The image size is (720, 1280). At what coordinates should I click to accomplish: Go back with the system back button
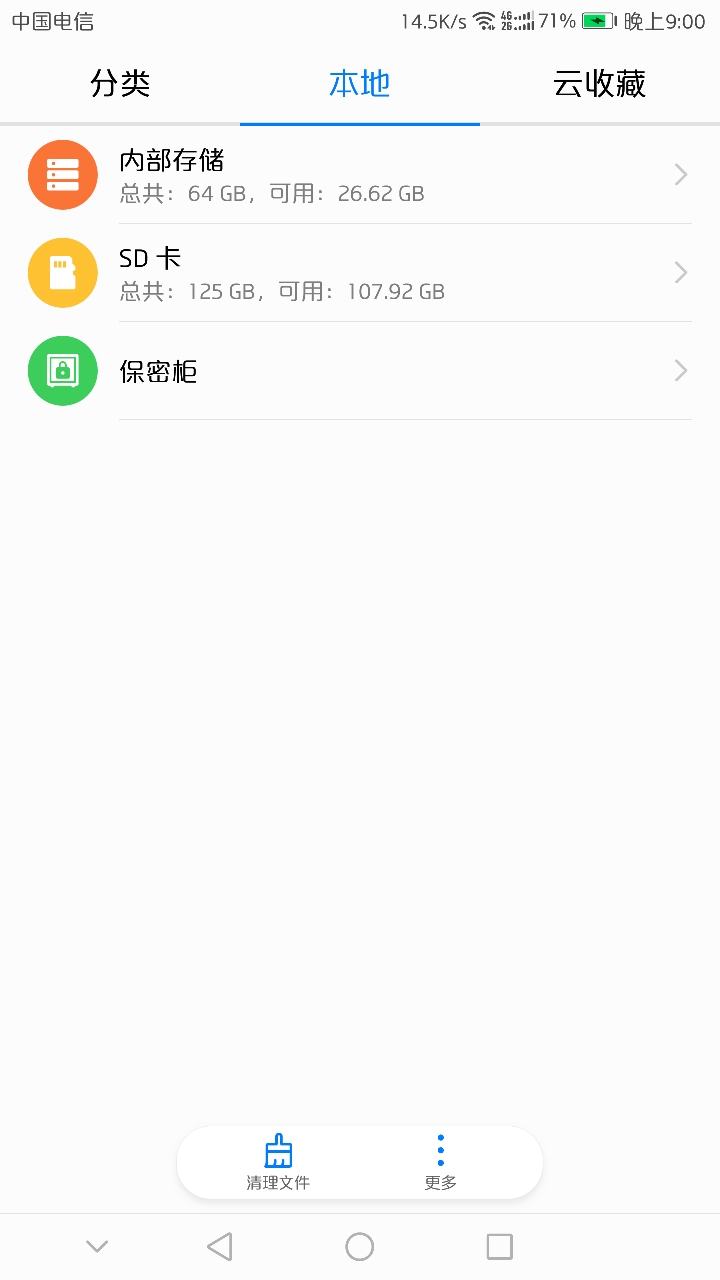219,1246
